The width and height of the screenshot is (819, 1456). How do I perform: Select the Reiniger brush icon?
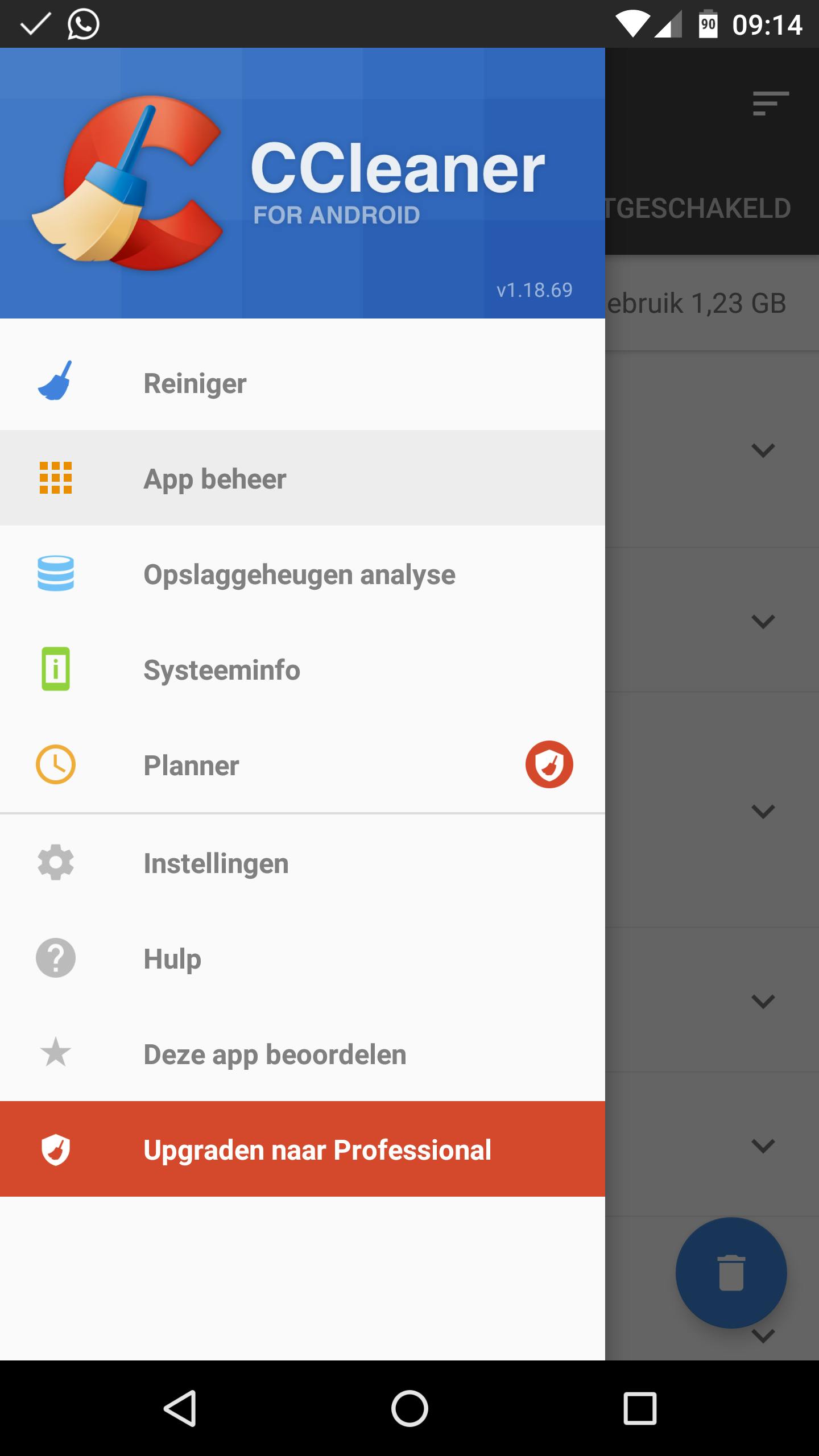click(56, 382)
